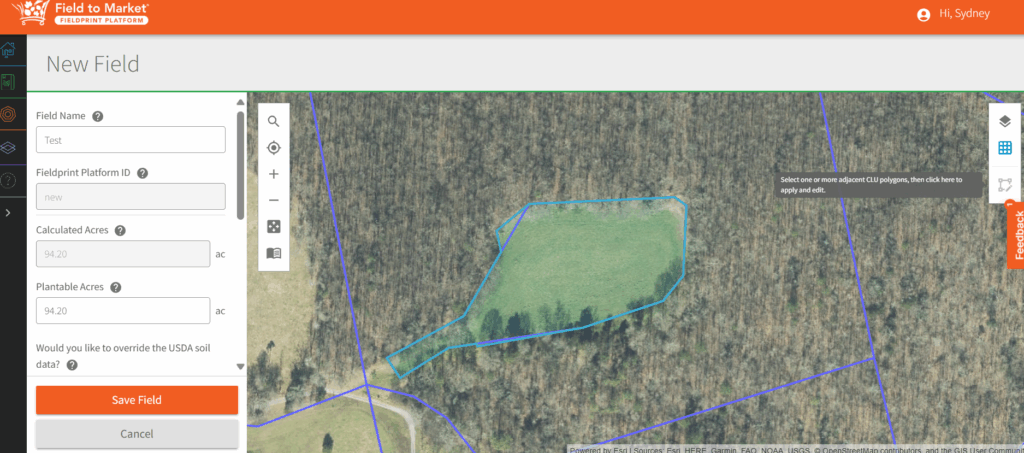Image resolution: width=1024 pixels, height=453 pixels.
Task: Edit the Plantable Acres field
Action: pyautogui.click(x=123, y=311)
